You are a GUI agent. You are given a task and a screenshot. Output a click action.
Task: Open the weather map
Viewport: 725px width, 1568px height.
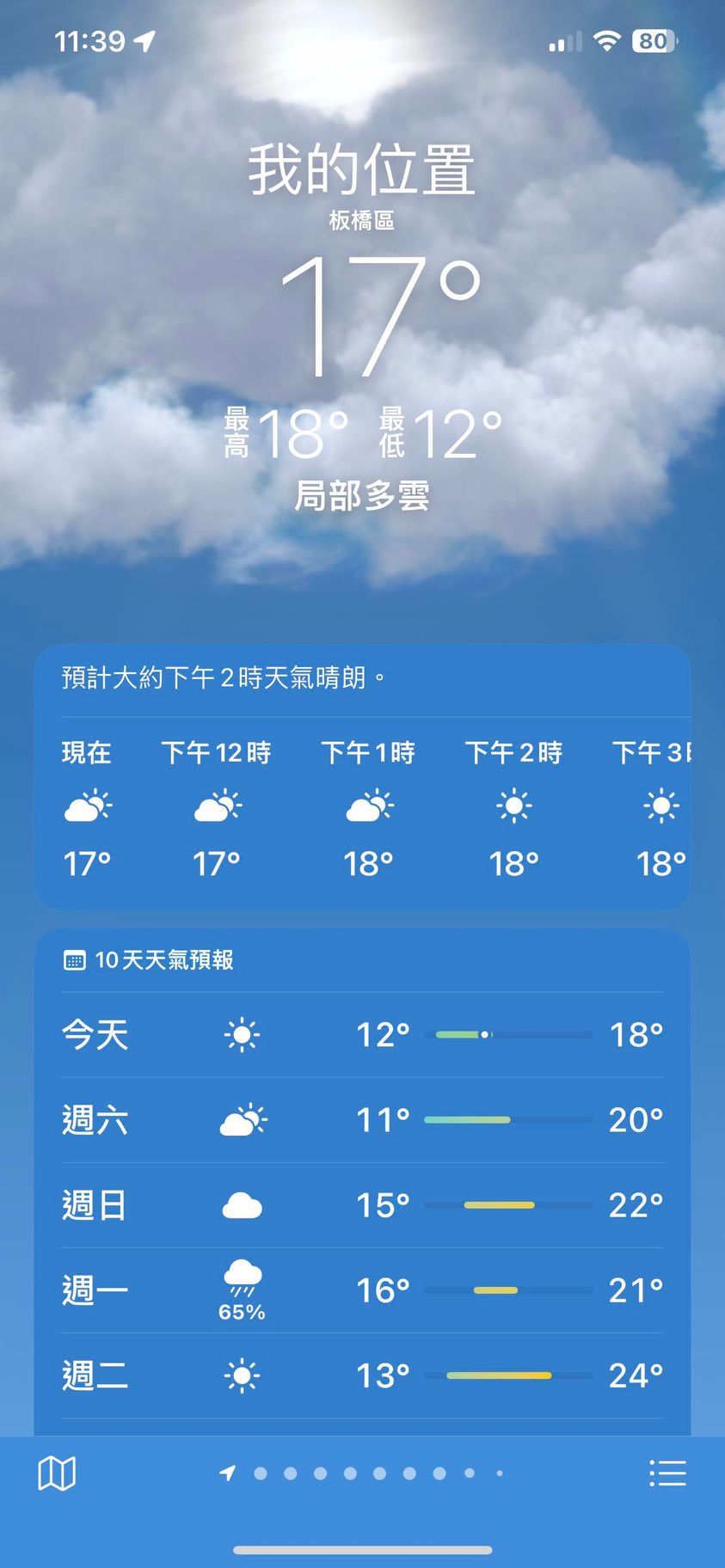pos(57,1473)
